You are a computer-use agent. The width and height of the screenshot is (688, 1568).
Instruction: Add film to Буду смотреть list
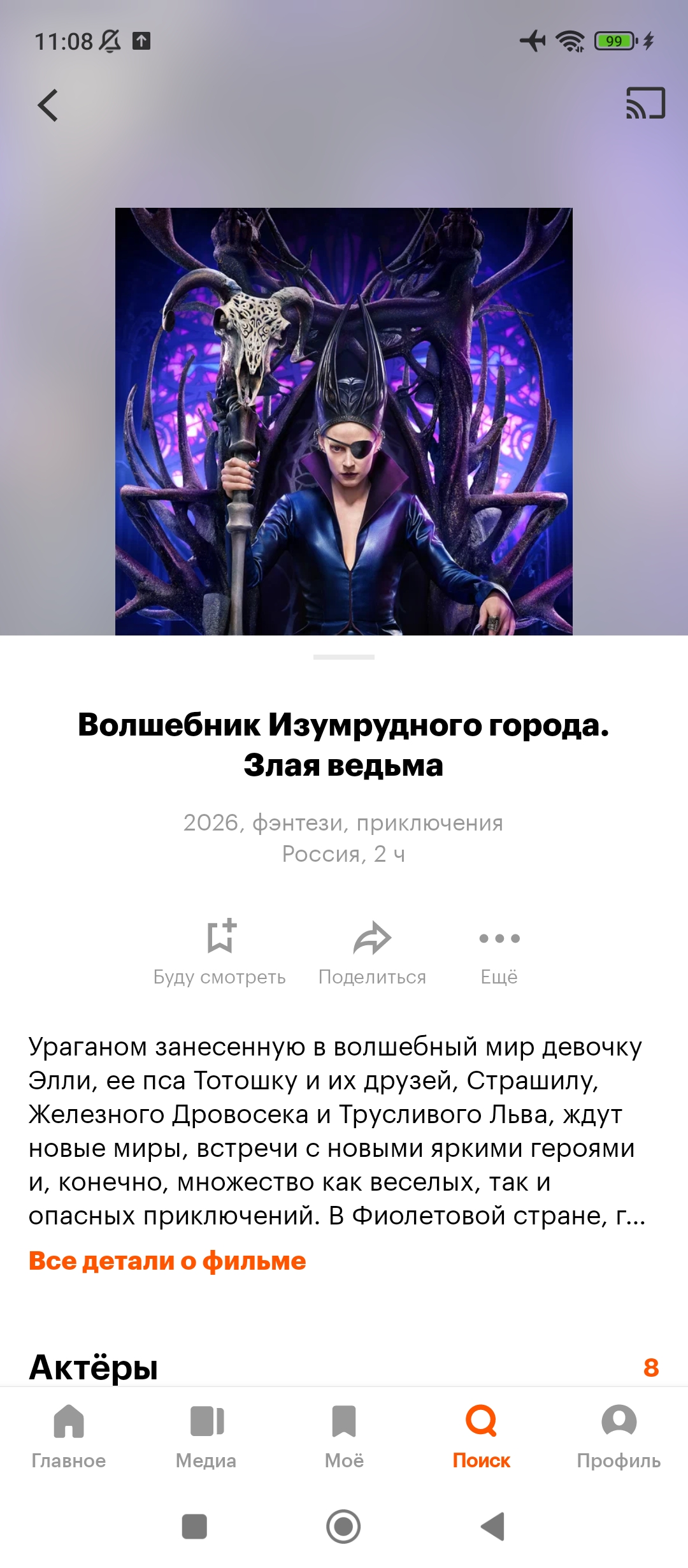[x=220, y=952]
